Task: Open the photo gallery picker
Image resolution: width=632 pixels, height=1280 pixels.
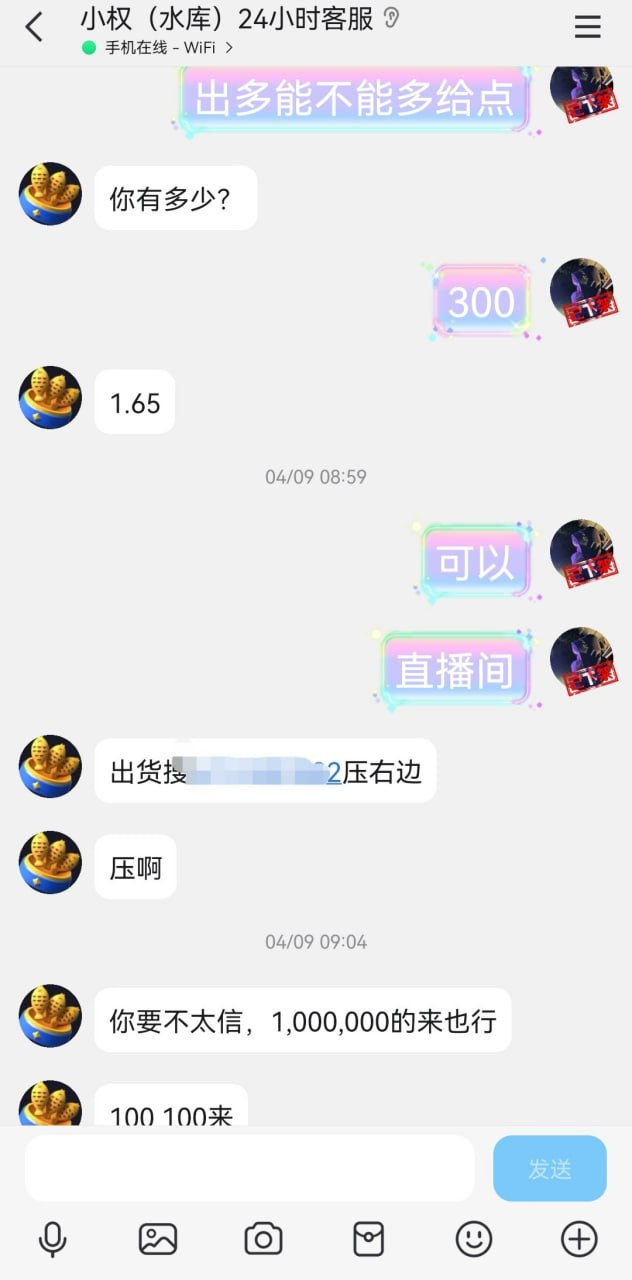Action: click(157, 1240)
